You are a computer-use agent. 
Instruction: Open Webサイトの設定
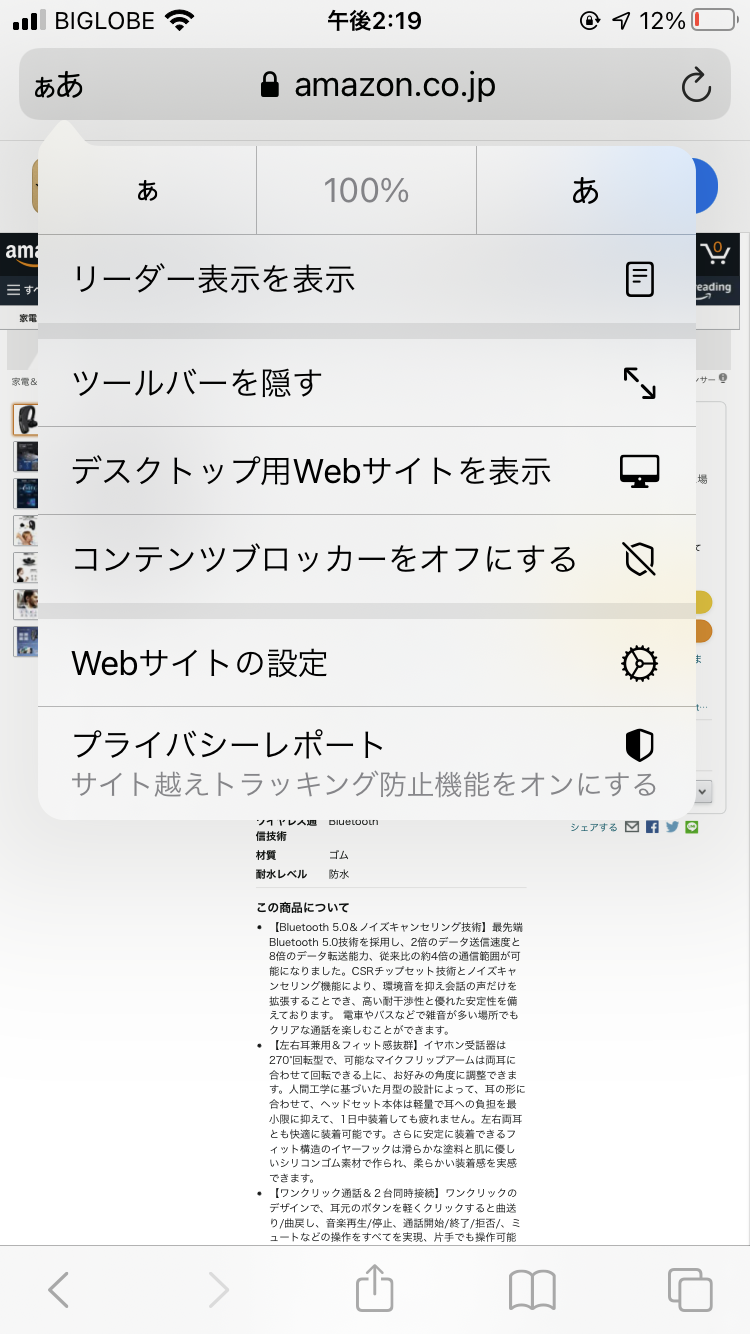pos(366,662)
